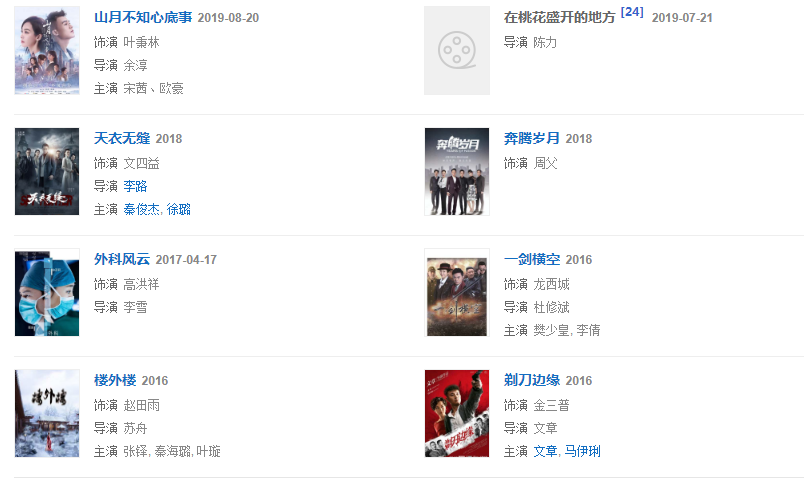This screenshot has width=804, height=483.
Task: Select the 奔腾岁月 poster image
Action: pyautogui.click(x=457, y=172)
